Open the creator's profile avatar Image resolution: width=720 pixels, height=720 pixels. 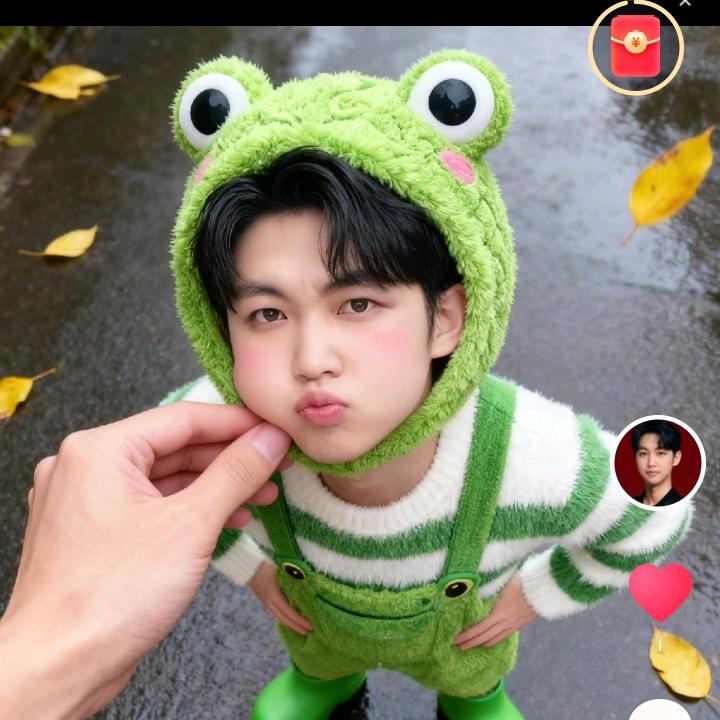(x=659, y=462)
